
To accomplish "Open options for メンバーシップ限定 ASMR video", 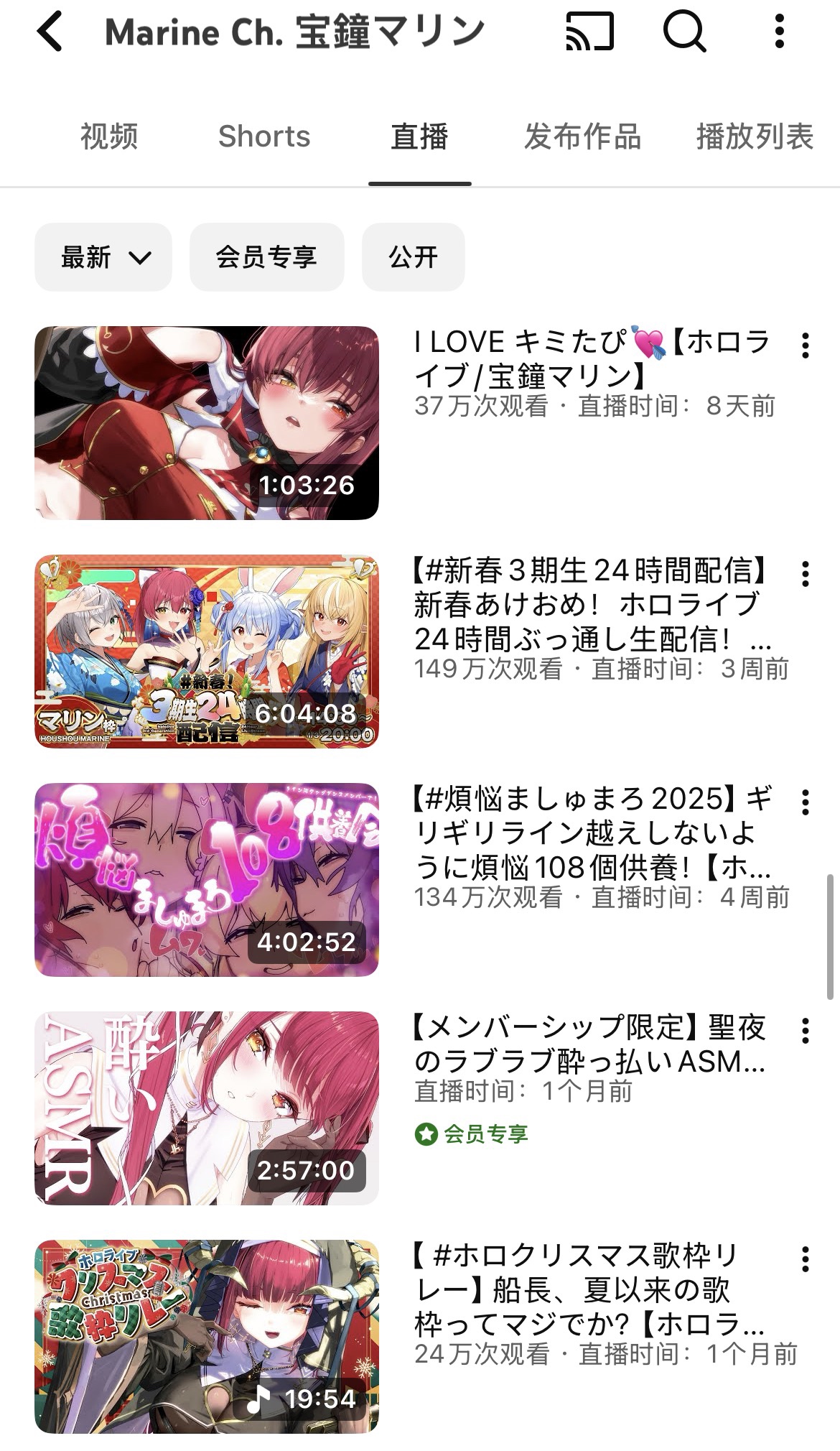I will click(x=806, y=1031).
